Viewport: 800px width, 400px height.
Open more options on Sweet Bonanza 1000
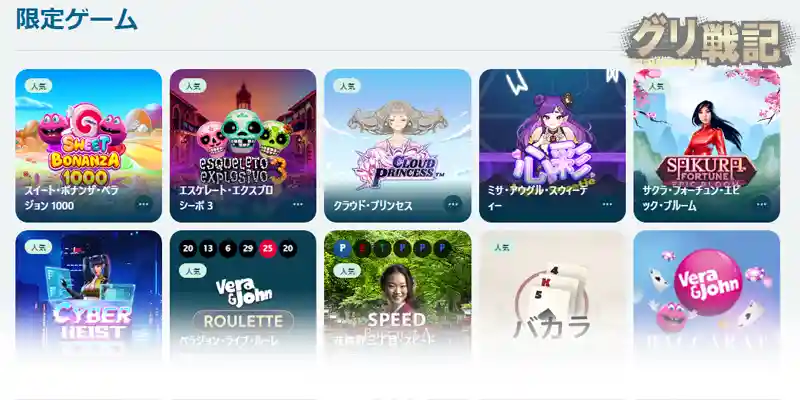tap(143, 203)
